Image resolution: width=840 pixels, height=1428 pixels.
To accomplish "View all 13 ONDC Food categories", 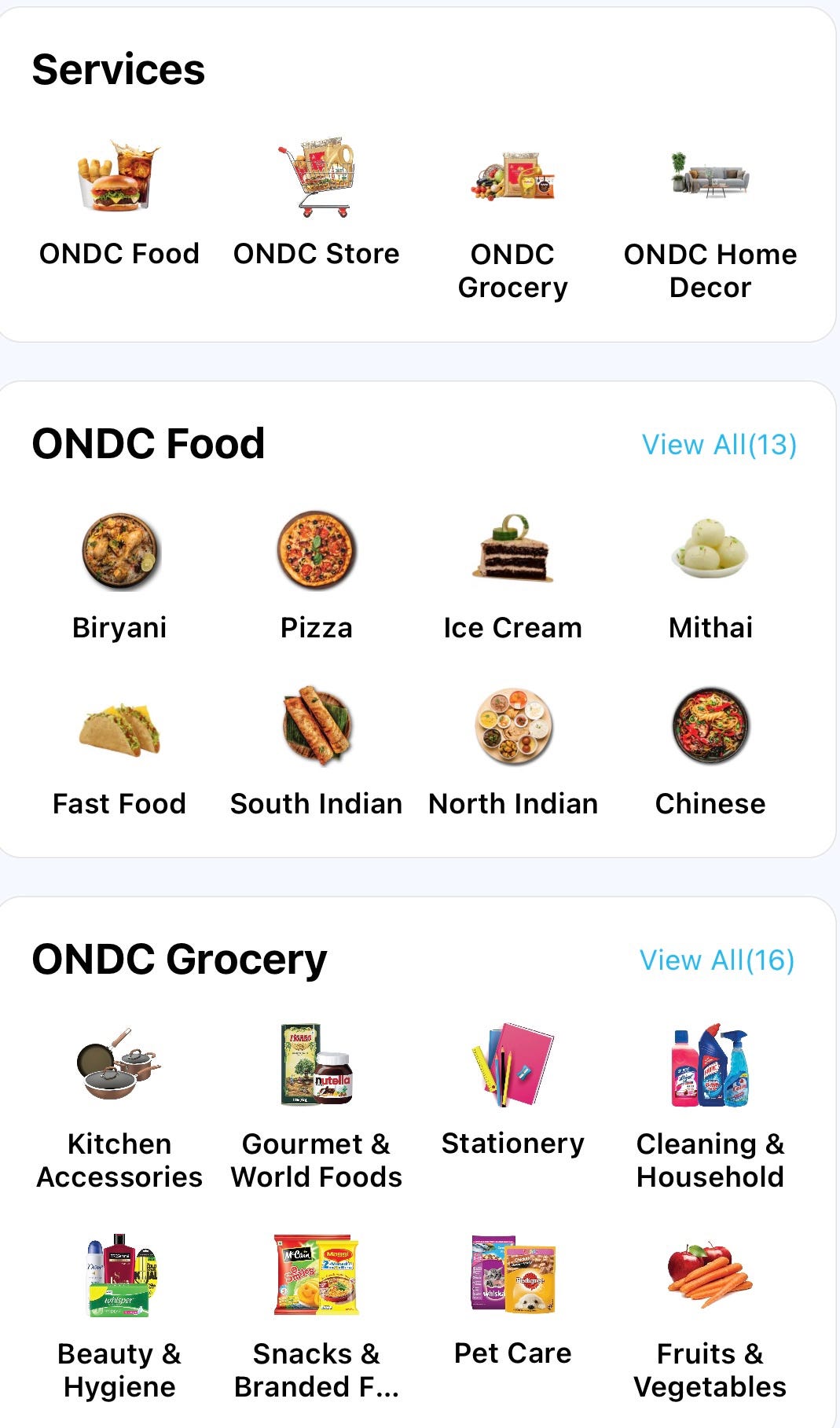I will click(719, 444).
